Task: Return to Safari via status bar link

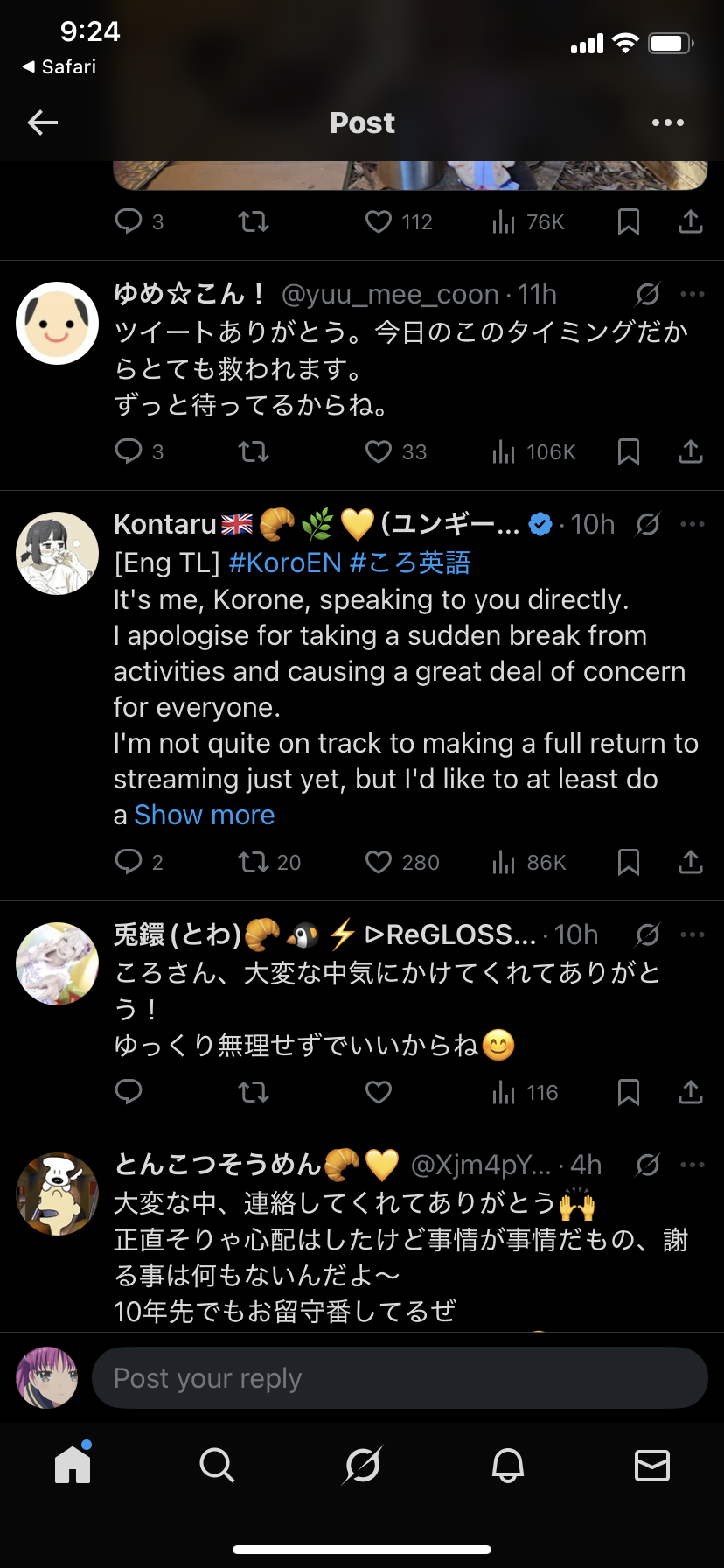Action: coord(59,66)
